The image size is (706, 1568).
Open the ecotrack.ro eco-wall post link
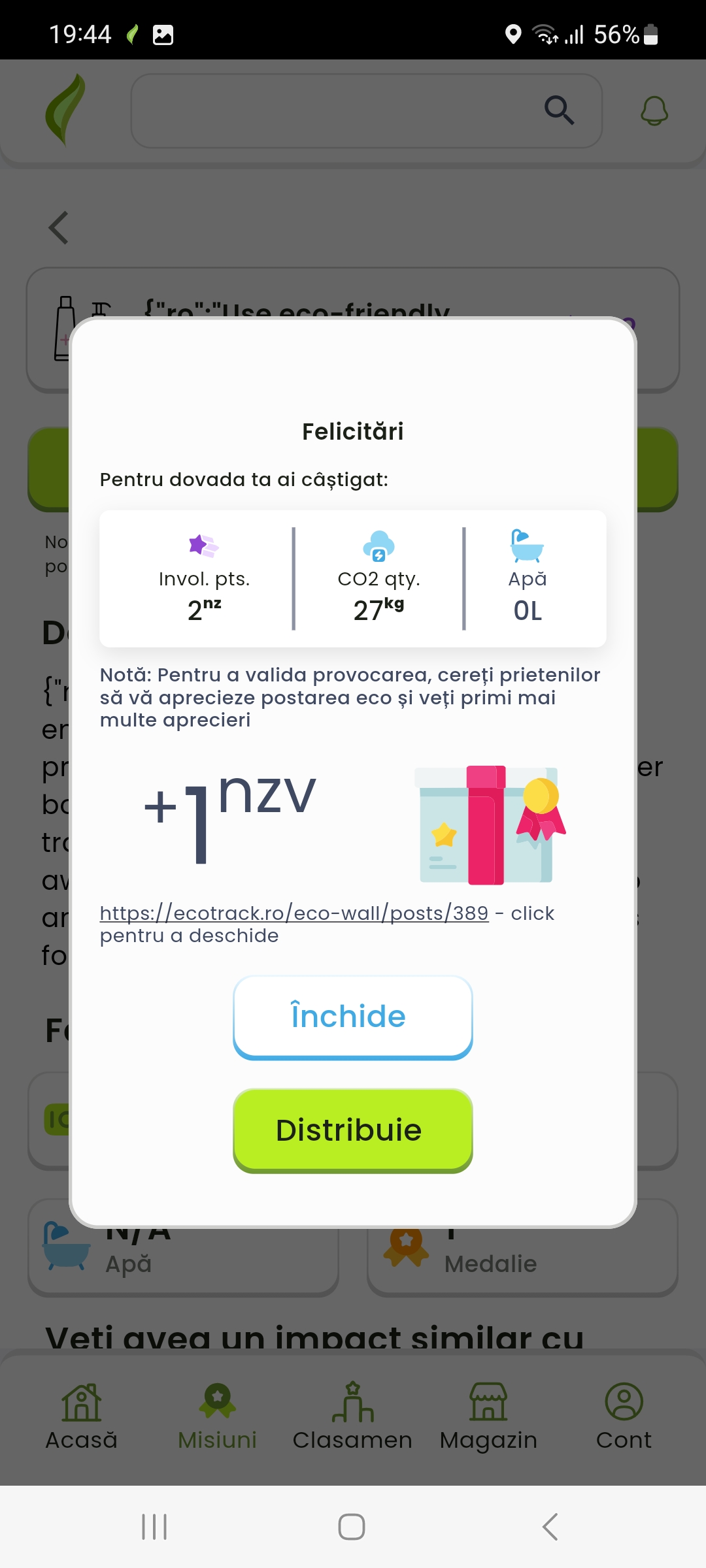pyautogui.click(x=294, y=913)
